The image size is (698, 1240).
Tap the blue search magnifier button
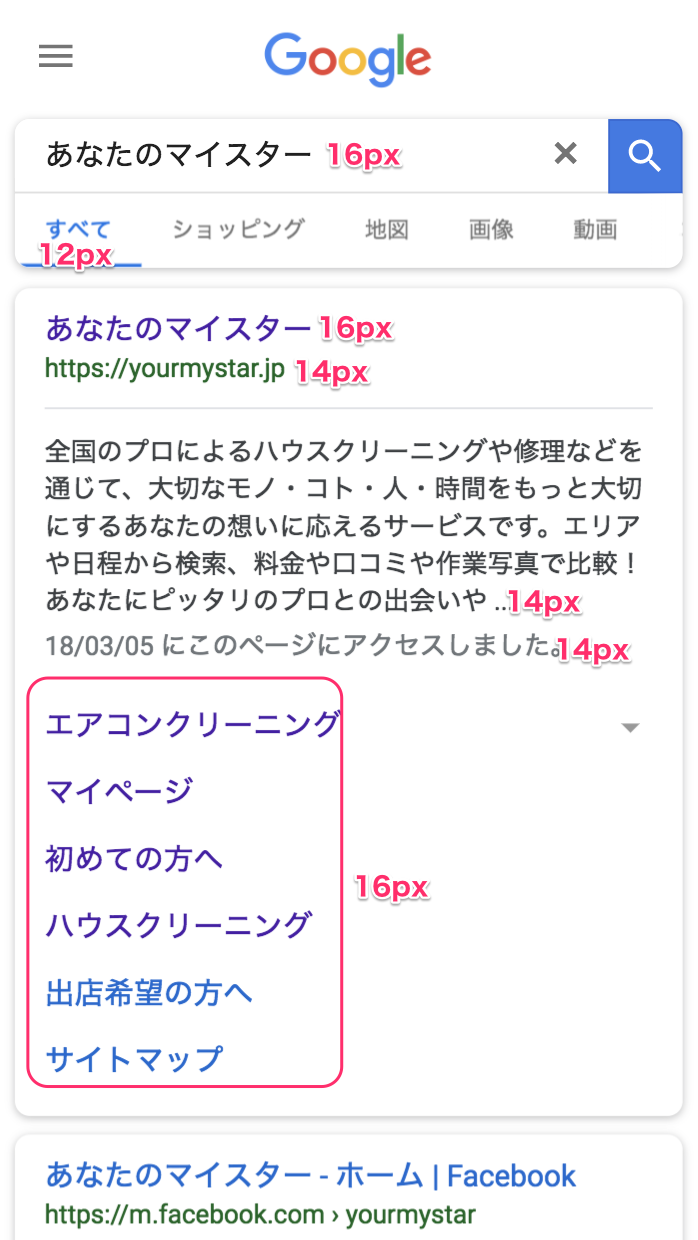645,155
